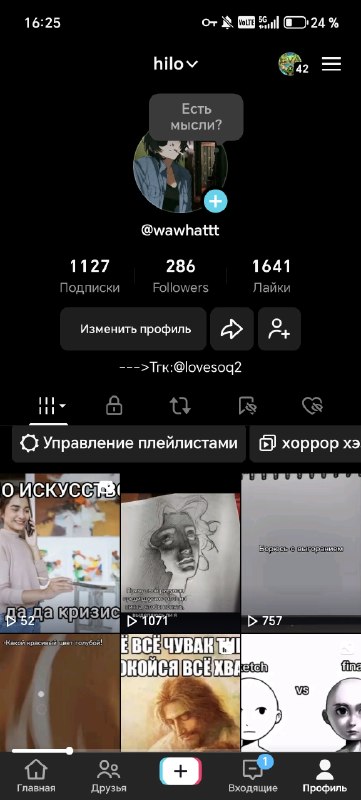361x800 pixels.
Task: Open the account switcher next to hilo
Action: click(x=175, y=64)
